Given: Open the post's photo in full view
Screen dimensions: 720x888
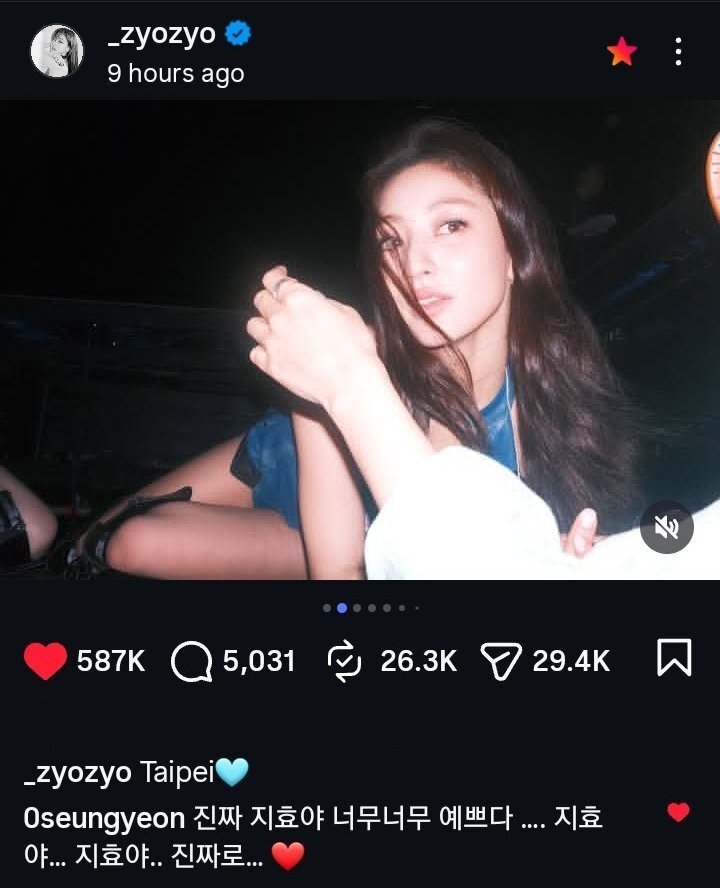Looking at the screenshot, I should (360, 340).
